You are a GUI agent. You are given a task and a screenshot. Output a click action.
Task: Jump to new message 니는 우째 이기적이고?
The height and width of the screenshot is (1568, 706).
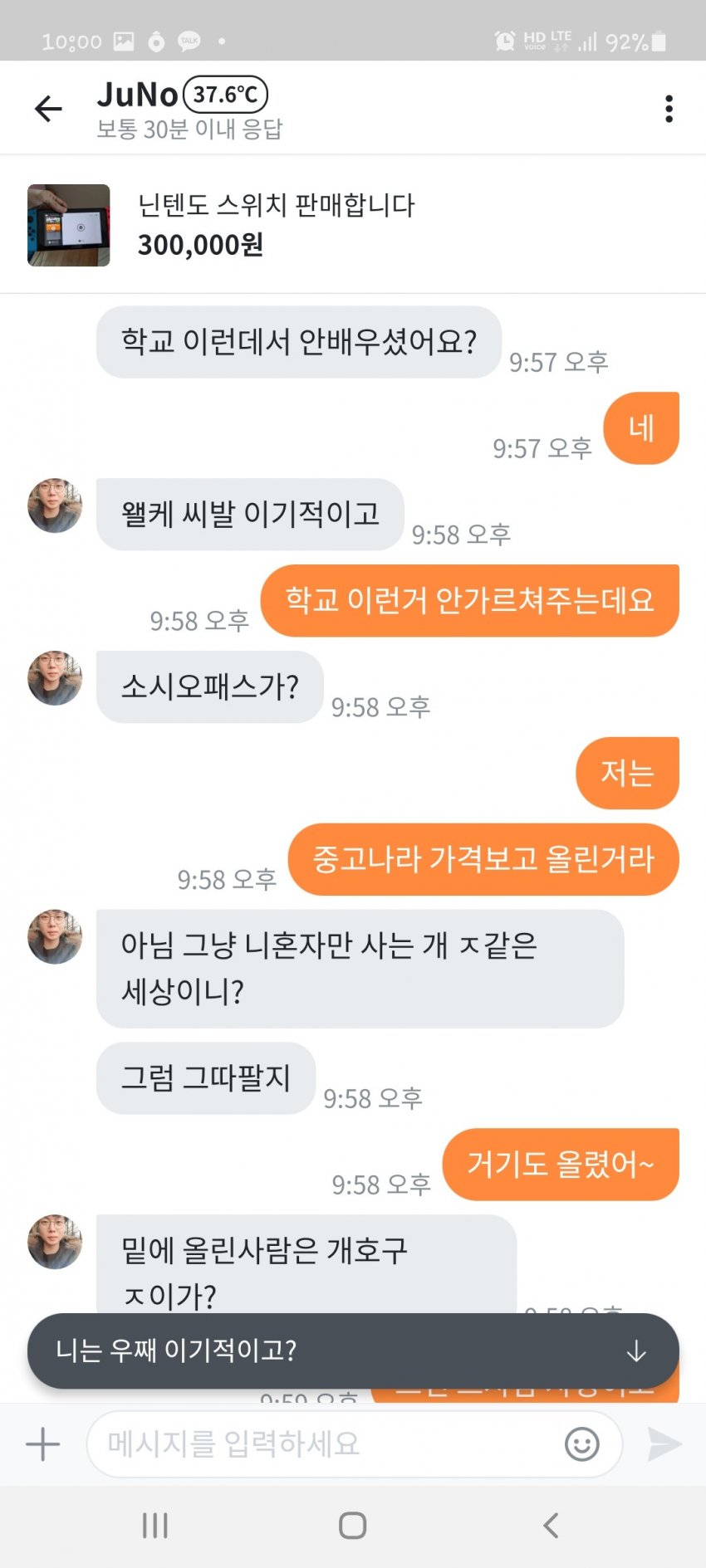(x=353, y=1351)
